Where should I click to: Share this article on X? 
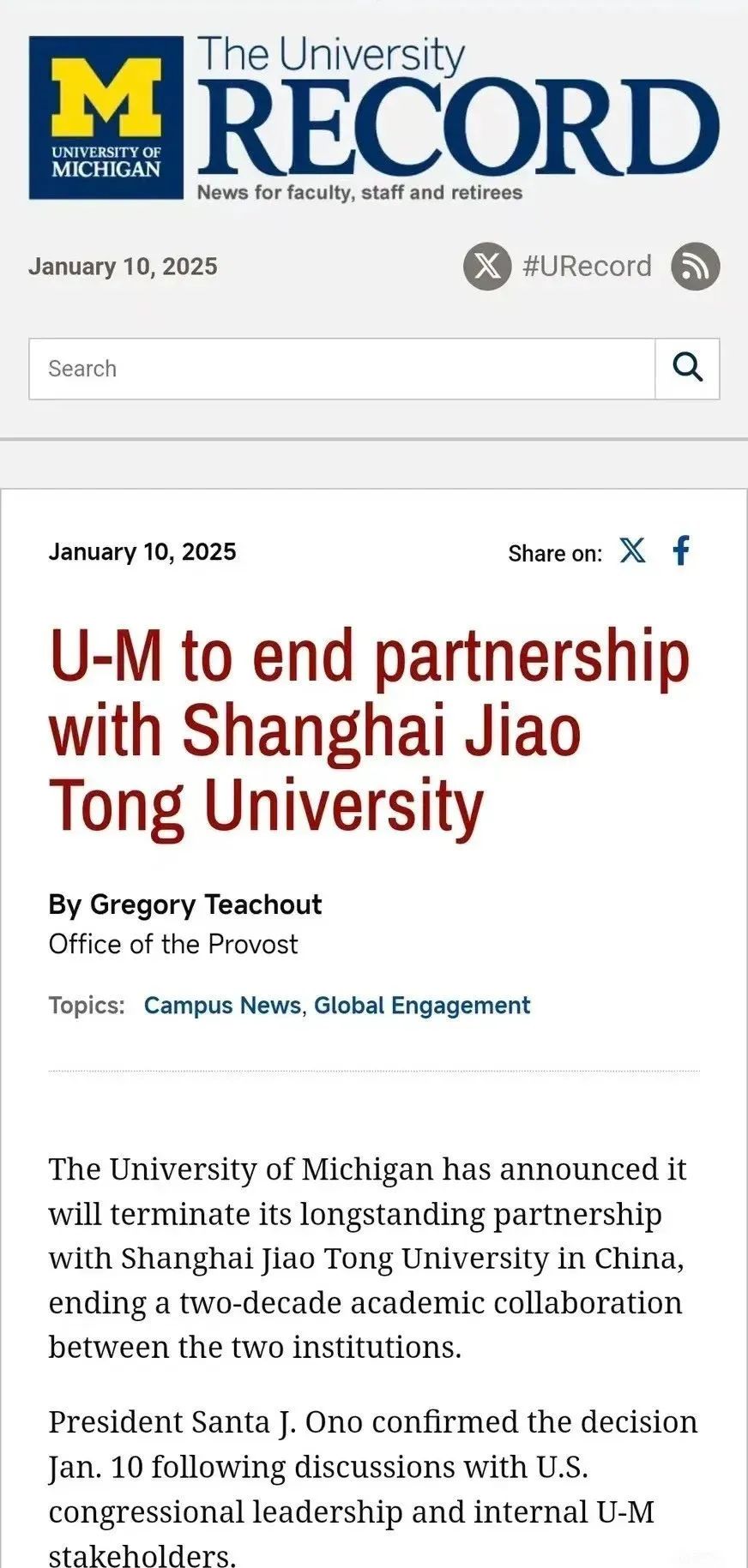(632, 550)
